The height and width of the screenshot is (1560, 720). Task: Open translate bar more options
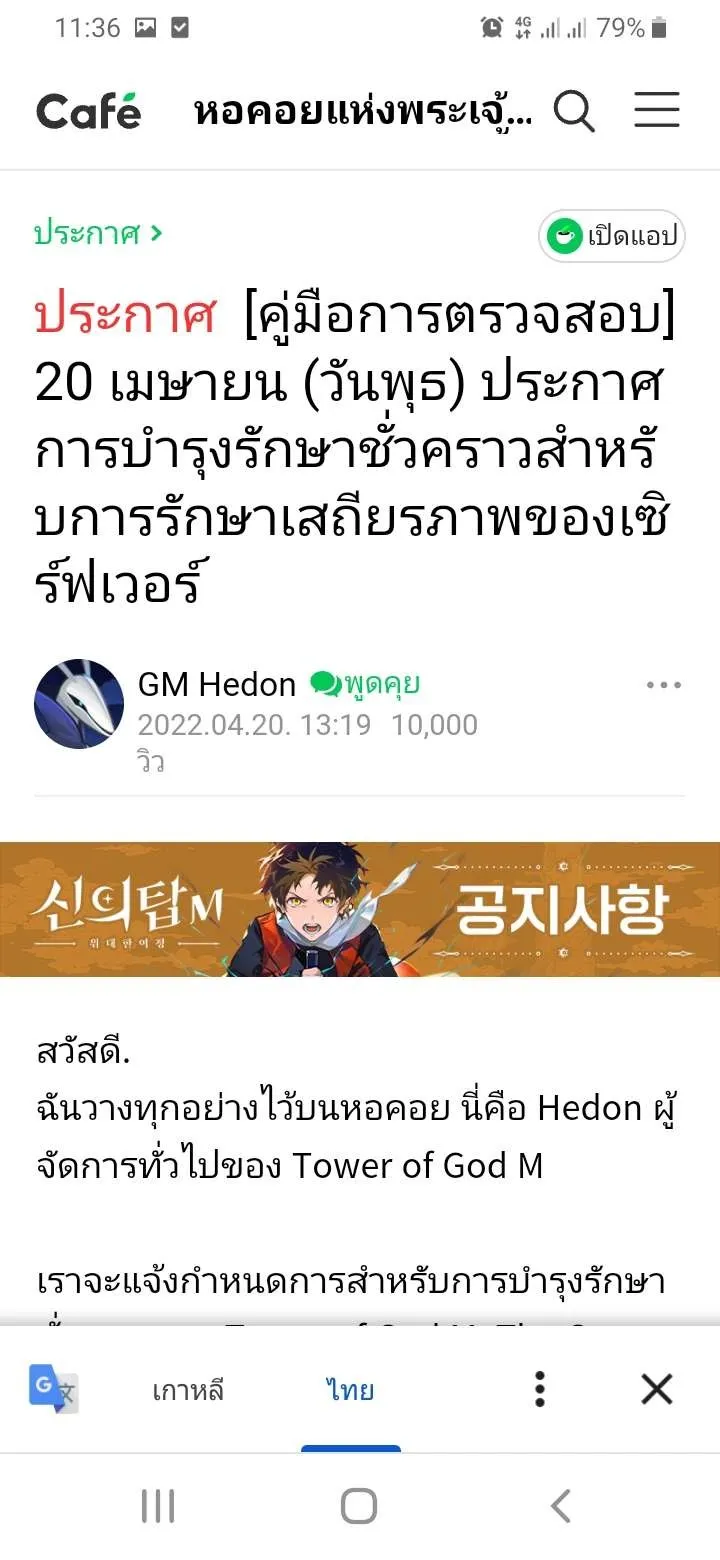540,1389
